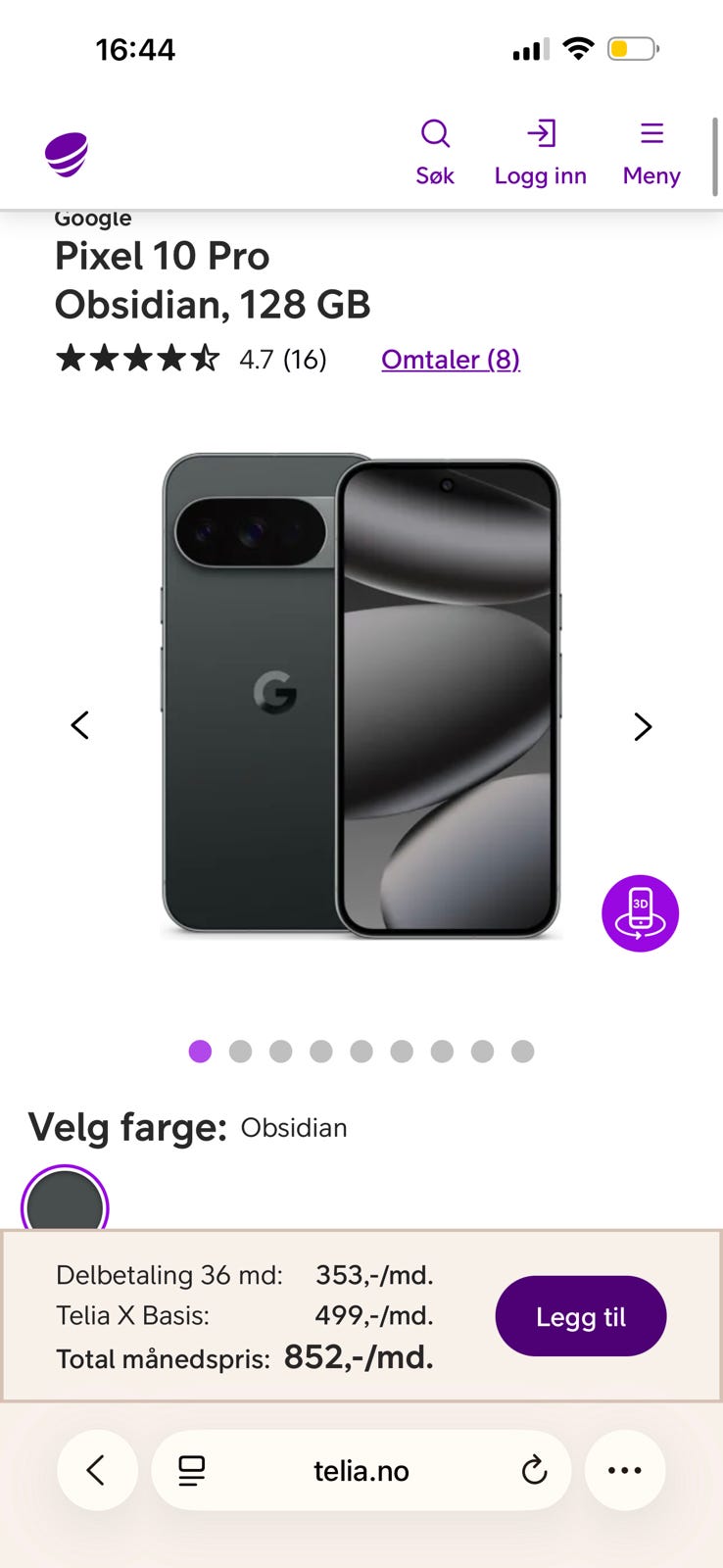Add phone with Legg til button
Viewport: 723px width, 1568px height.
581,1316
